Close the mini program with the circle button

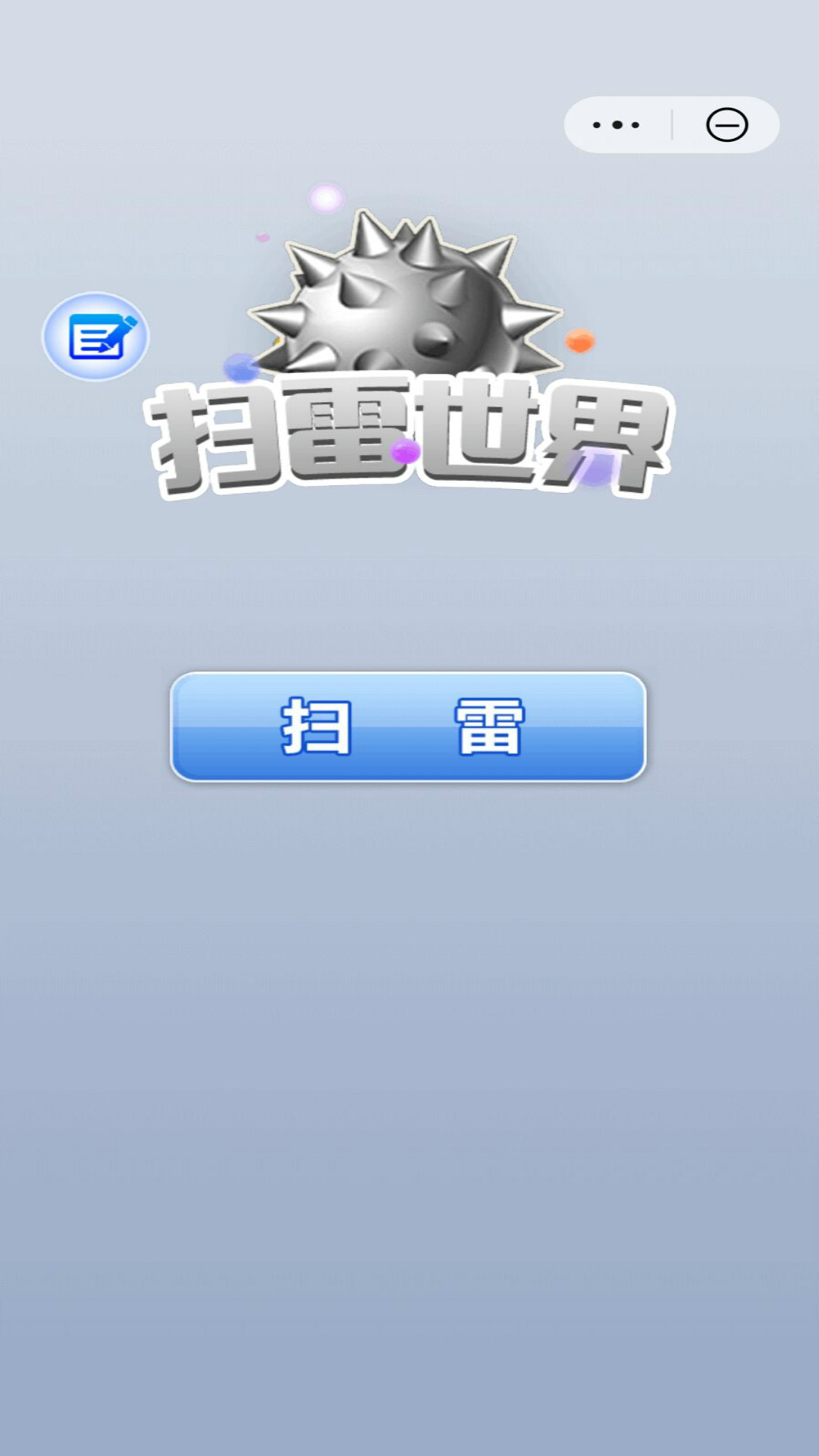click(x=726, y=125)
